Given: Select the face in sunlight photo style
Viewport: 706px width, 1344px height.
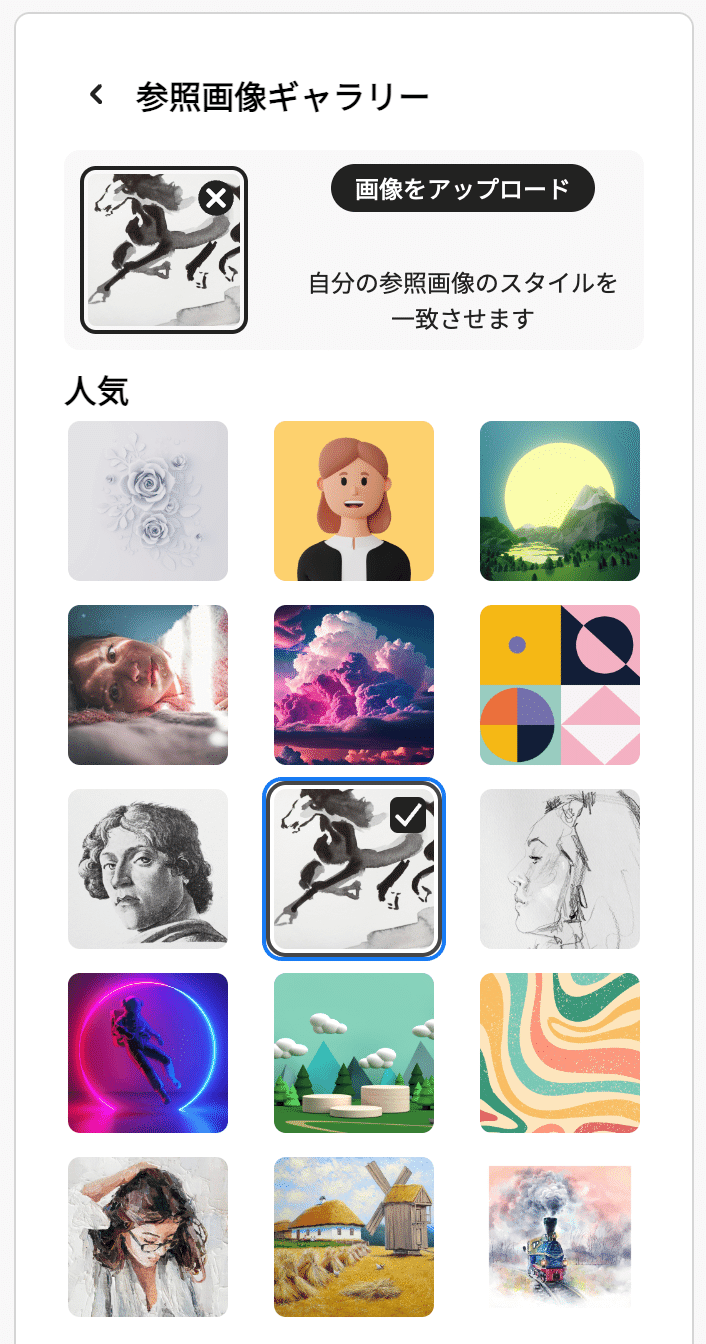Looking at the screenshot, I should (148, 685).
